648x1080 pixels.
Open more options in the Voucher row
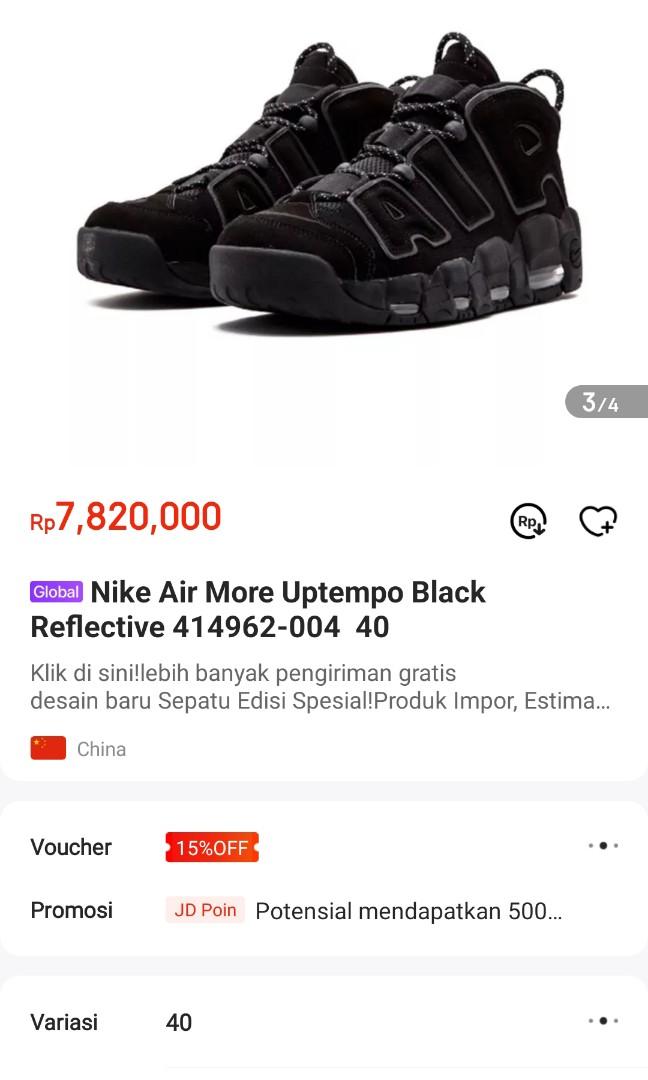[603, 846]
